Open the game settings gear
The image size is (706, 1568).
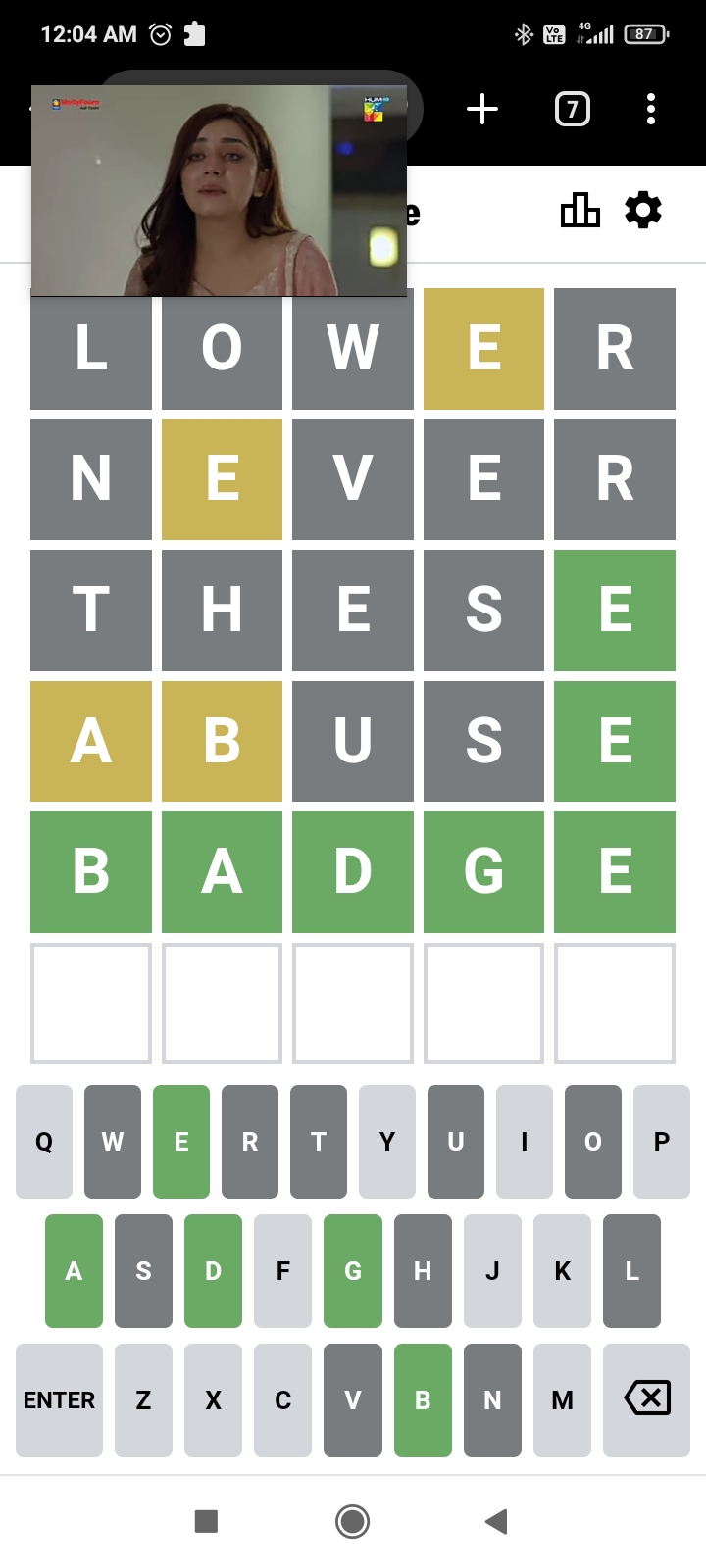pos(643,211)
